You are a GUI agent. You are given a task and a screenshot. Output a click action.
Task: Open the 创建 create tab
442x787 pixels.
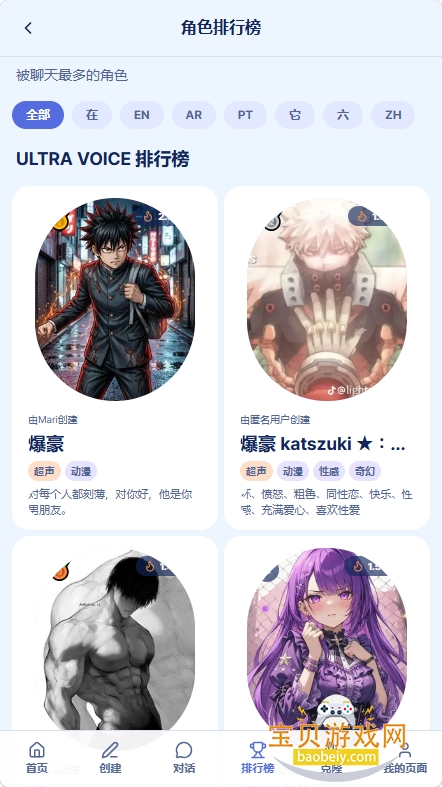tap(110, 758)
